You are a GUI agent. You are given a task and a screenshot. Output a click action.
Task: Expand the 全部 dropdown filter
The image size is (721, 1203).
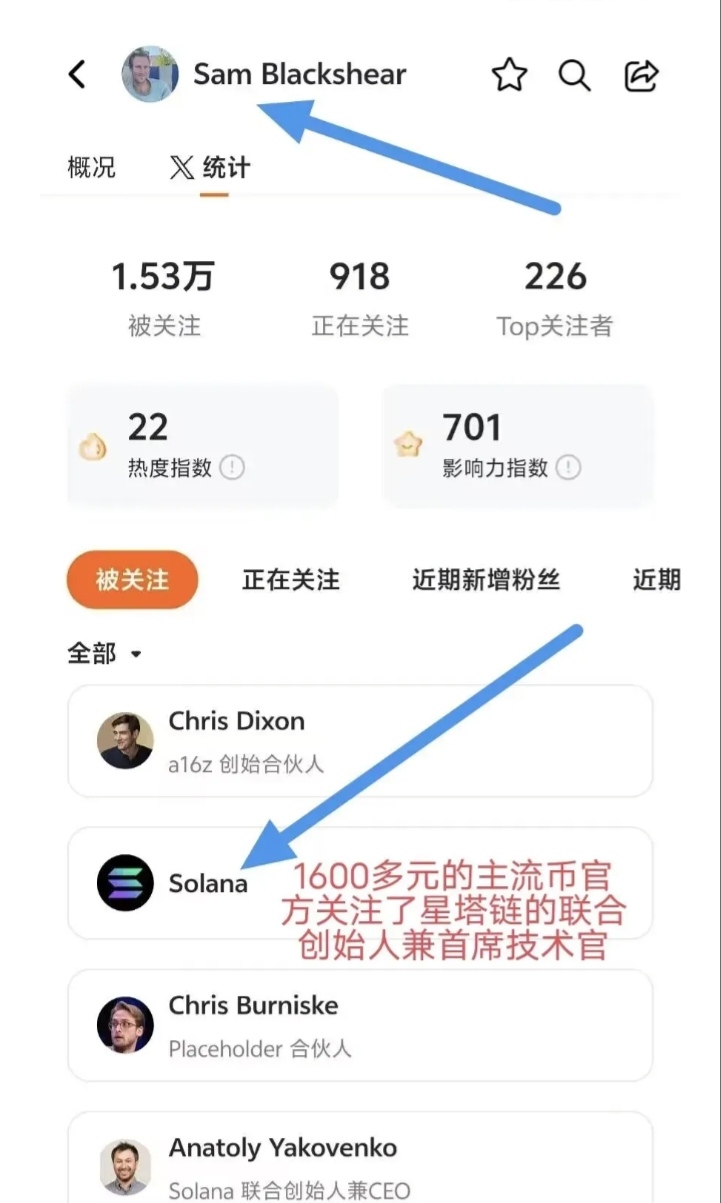tap(105, 654)
